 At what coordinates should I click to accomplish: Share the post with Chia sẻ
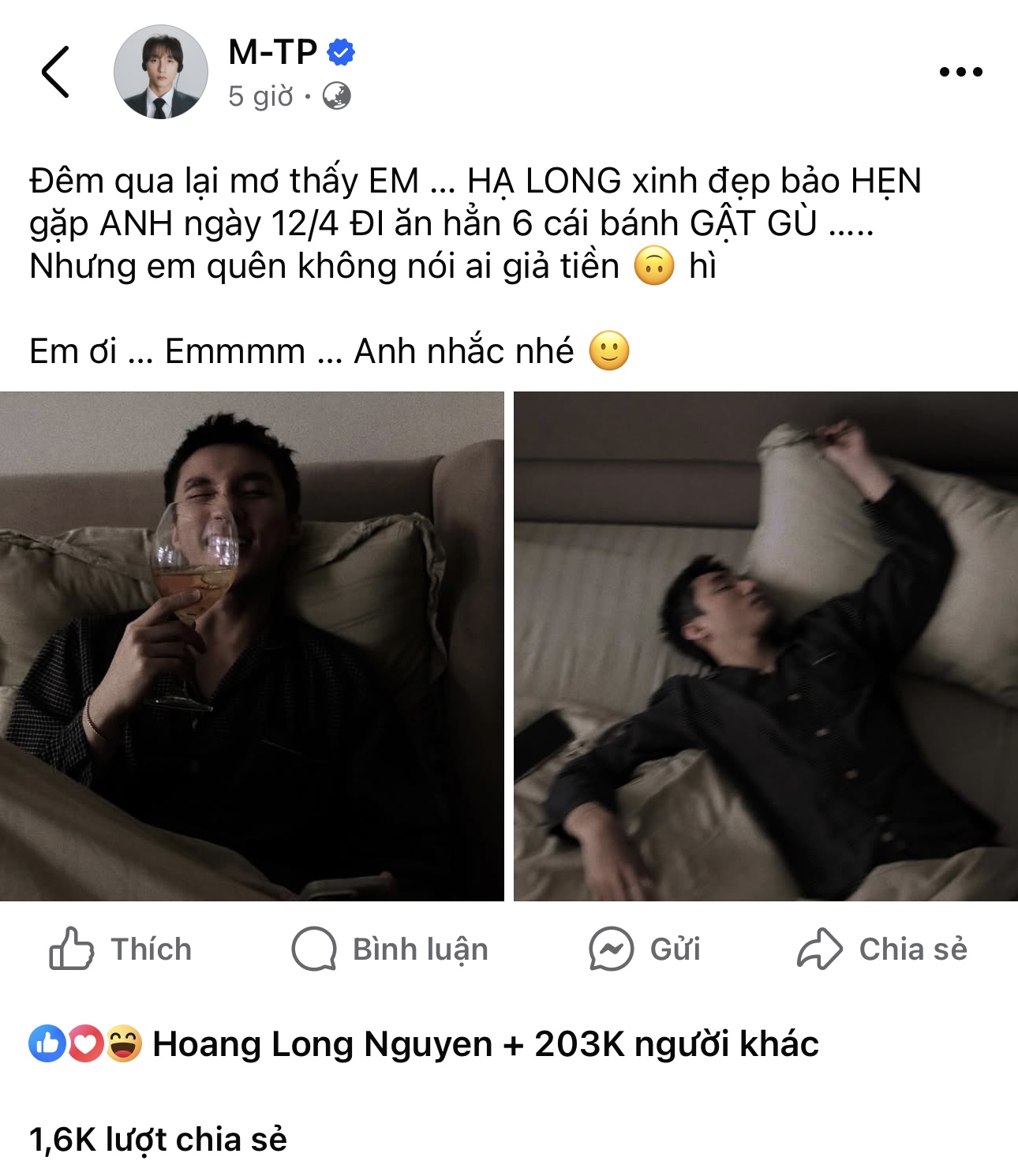click(881, 949)
